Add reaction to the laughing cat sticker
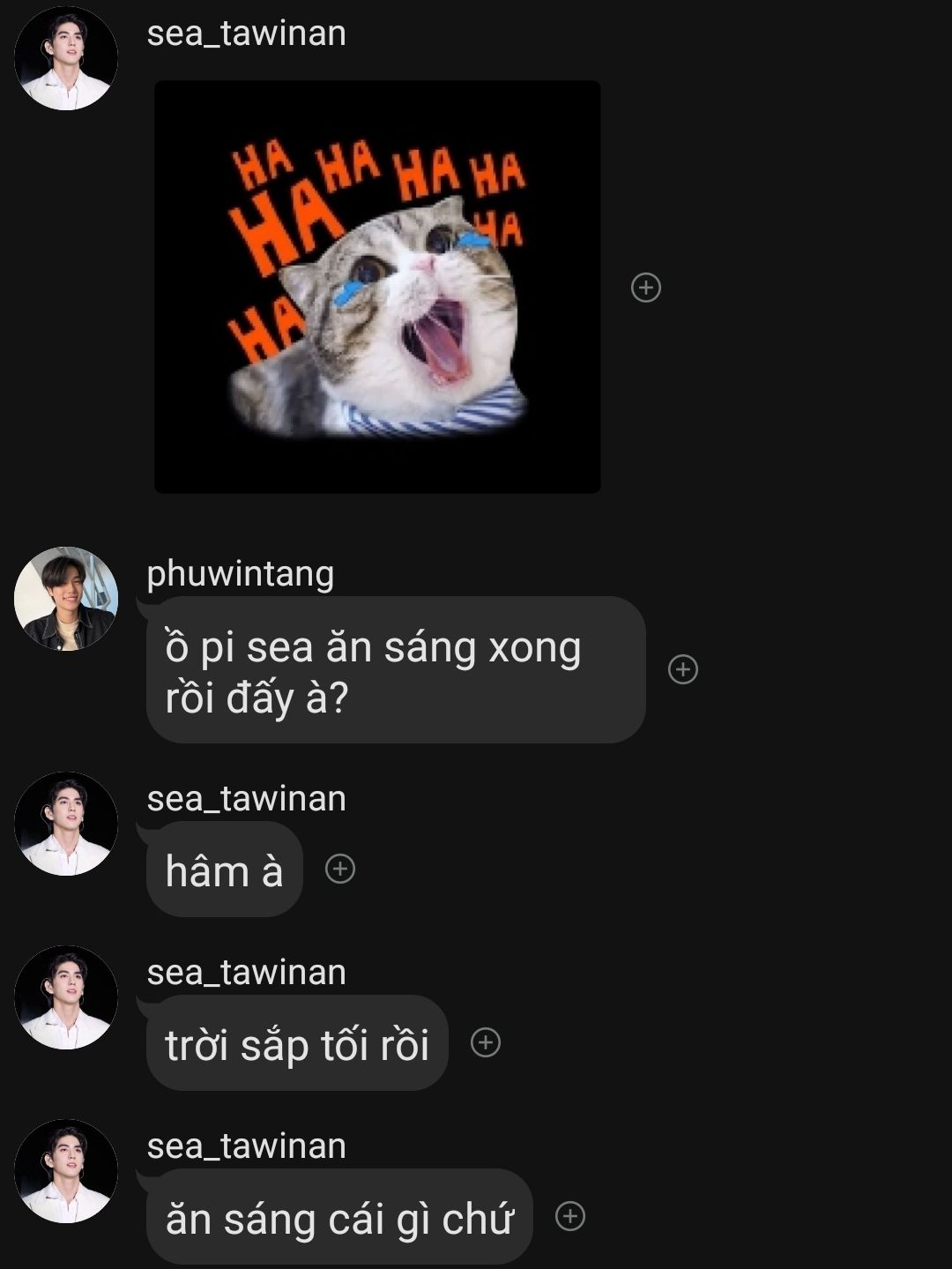952x1269 pixels. [x=646, y=287]
